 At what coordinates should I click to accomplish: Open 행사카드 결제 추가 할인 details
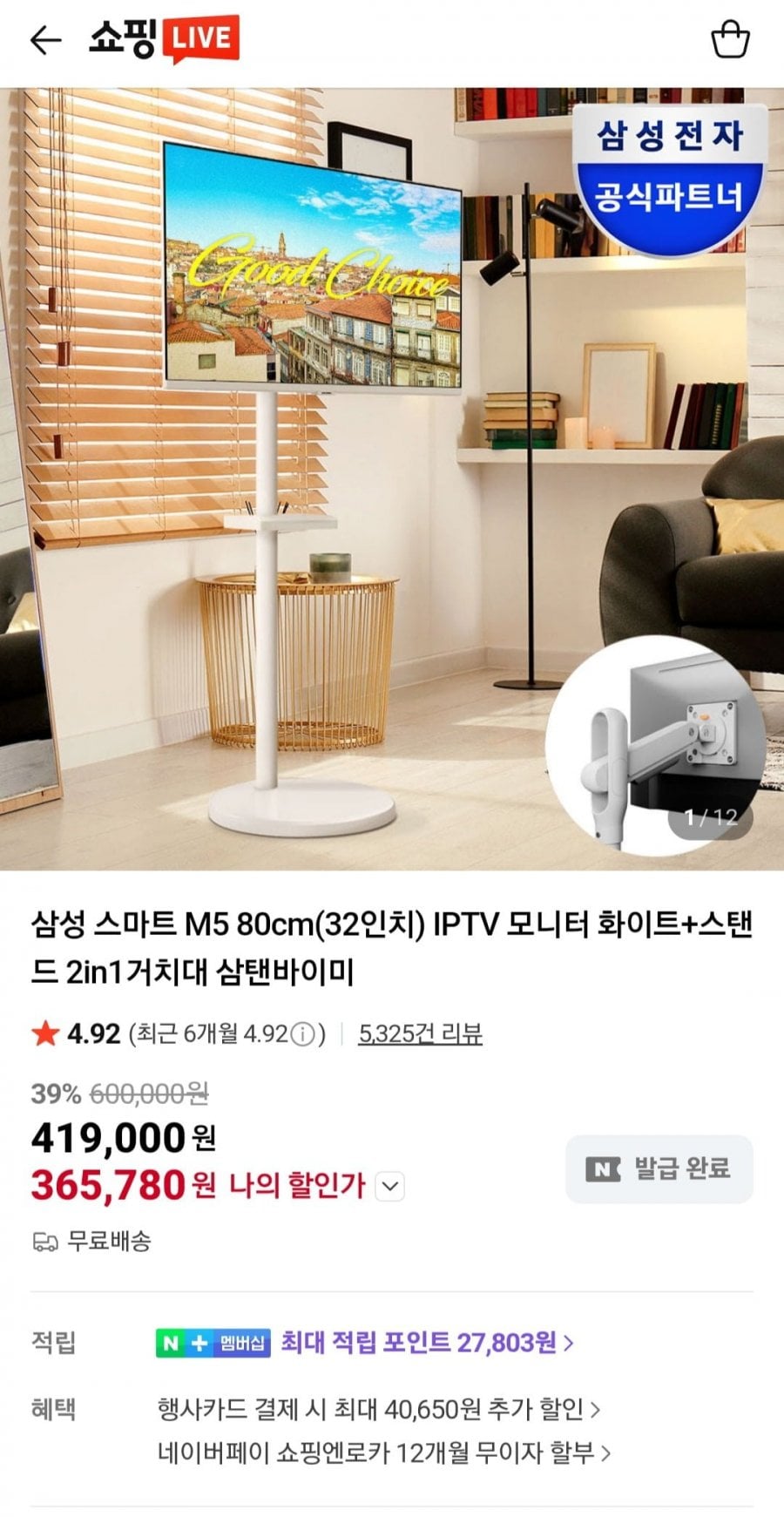[379, 1409]
